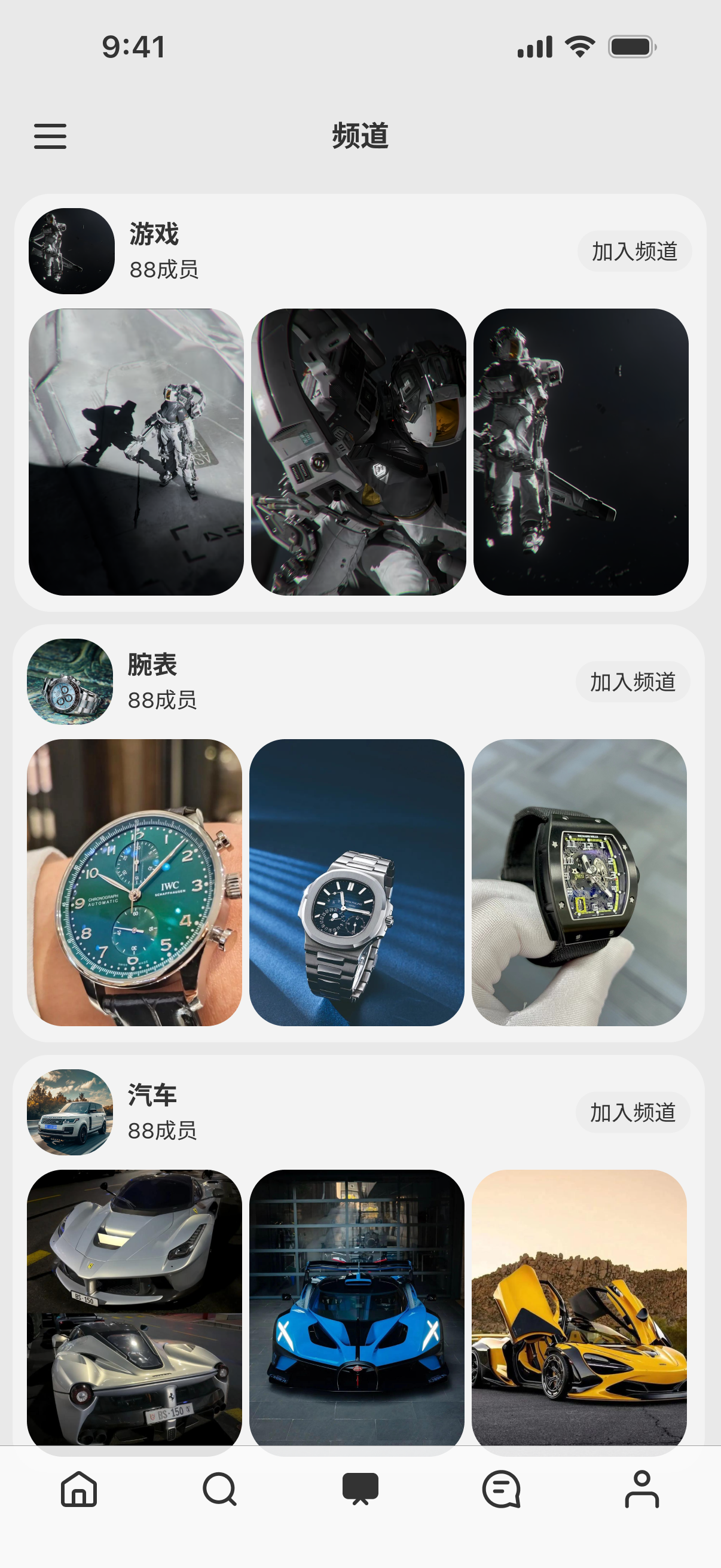Open the hamburger menu

50,136
